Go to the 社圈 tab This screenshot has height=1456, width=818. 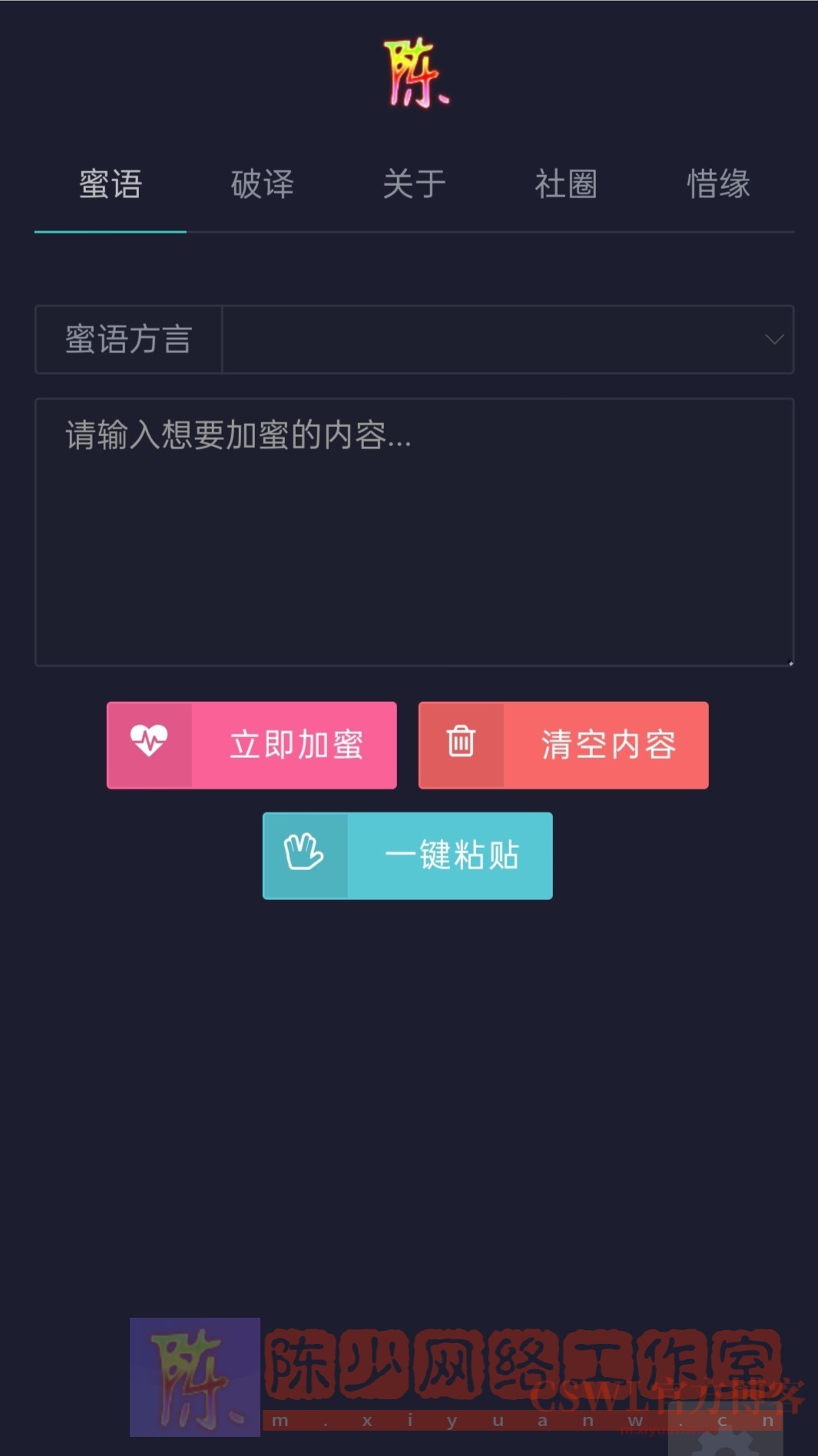pos(566,185)
